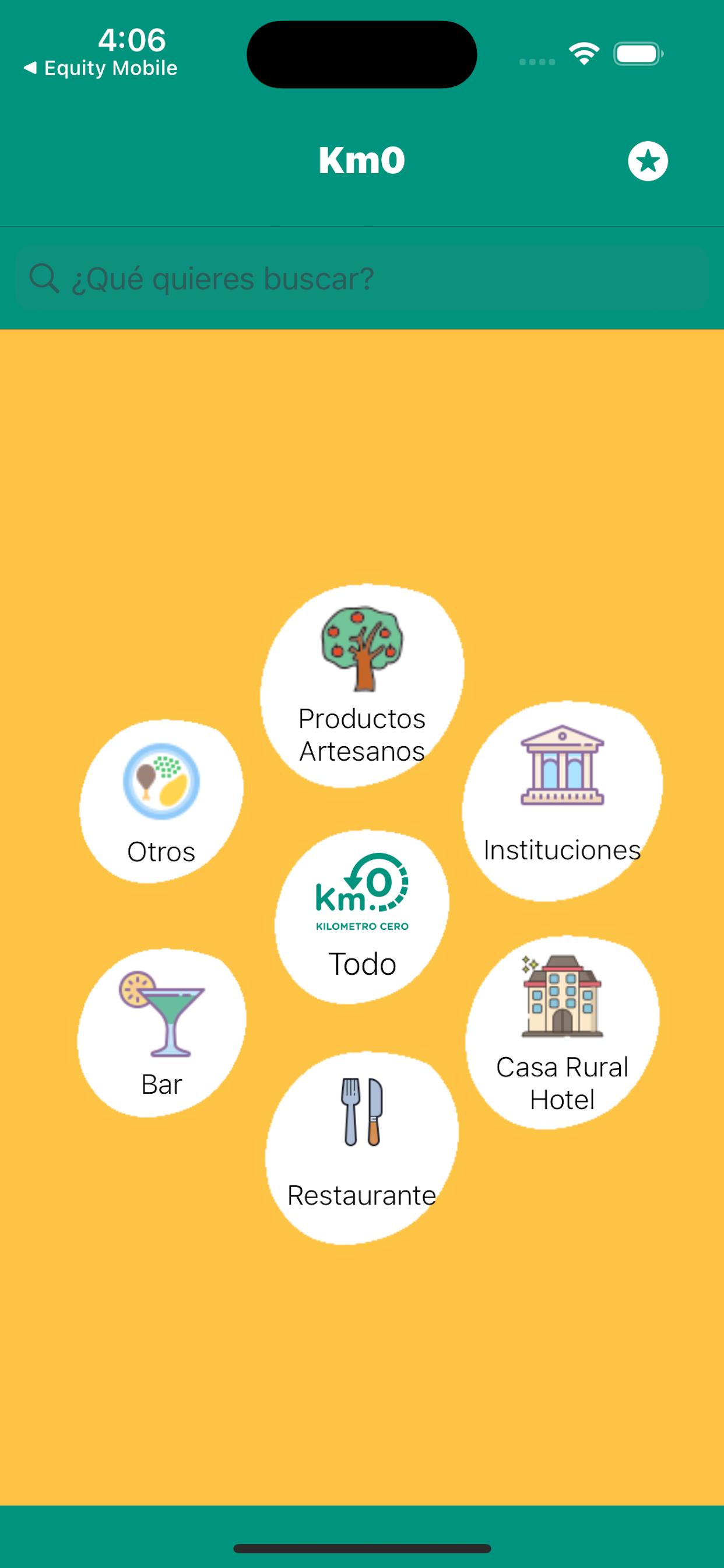This screenshot has width=724, height=1568.
Task: View Casa Rural Hotel listings
Action: 562,1032
